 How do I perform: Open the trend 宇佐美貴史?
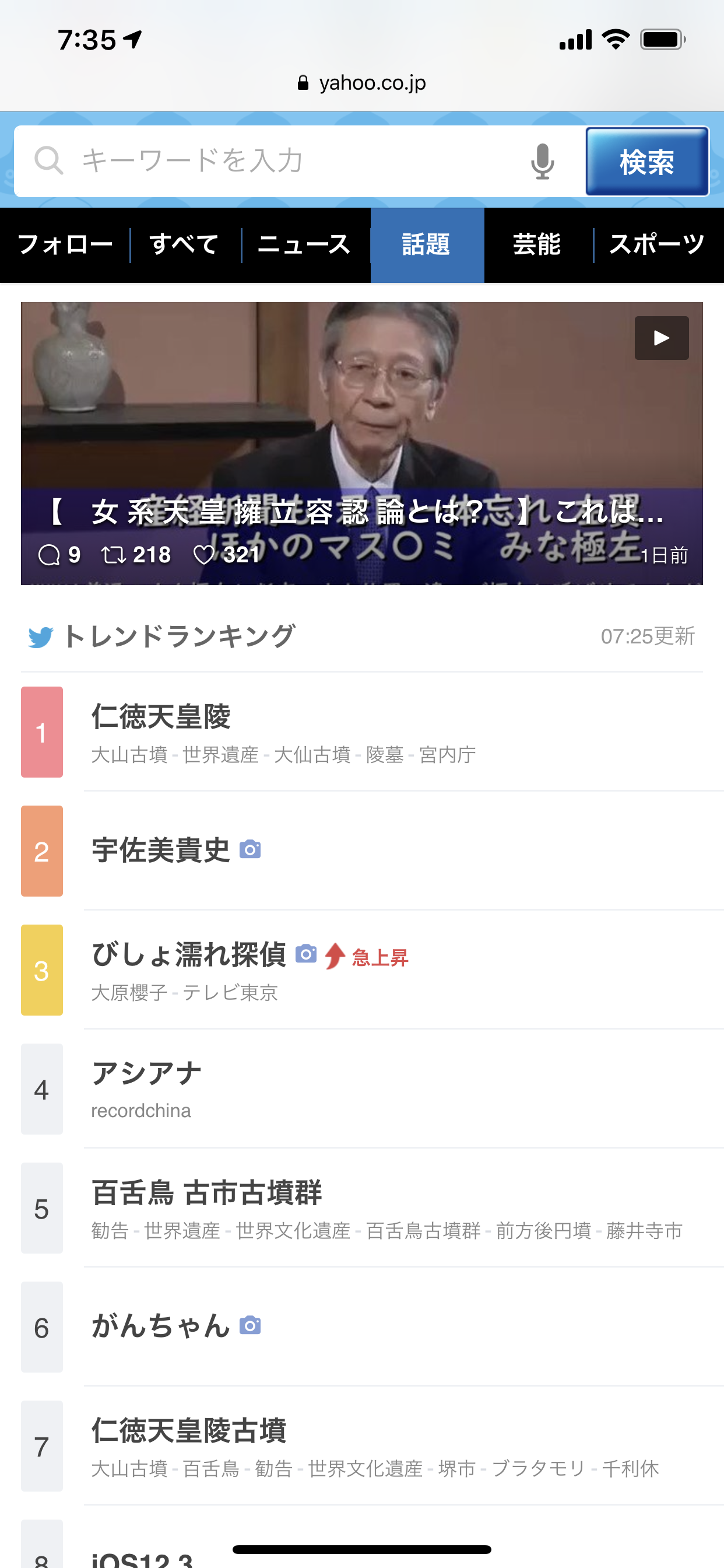(161, 850)
